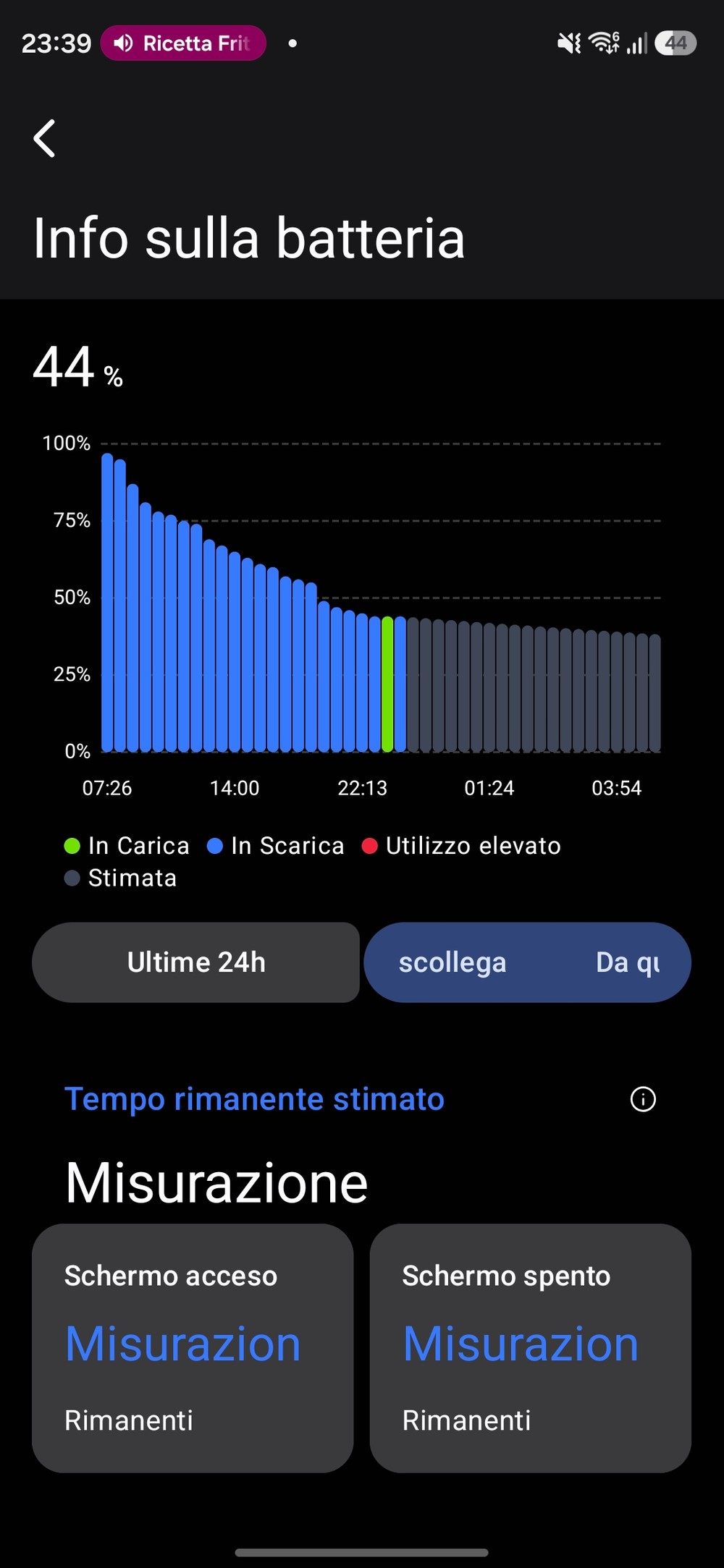This screenshot has width=724, height=1568.
Task: Open Ricetta Frit audio chip in status bar
Action: (x=183, y=43)
